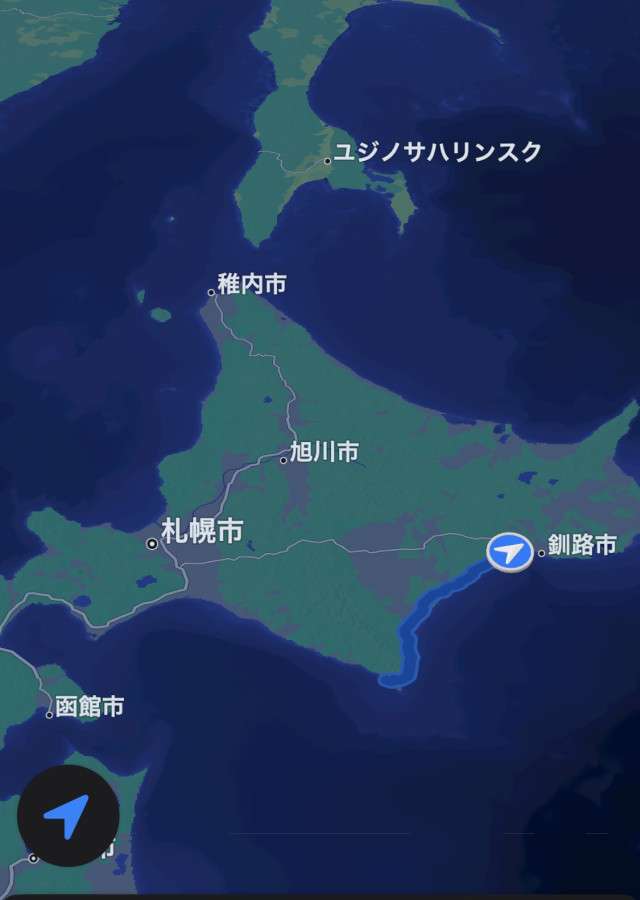
Task: Choose the ユジノサハリンスク city label
Action: pos(437,152)
